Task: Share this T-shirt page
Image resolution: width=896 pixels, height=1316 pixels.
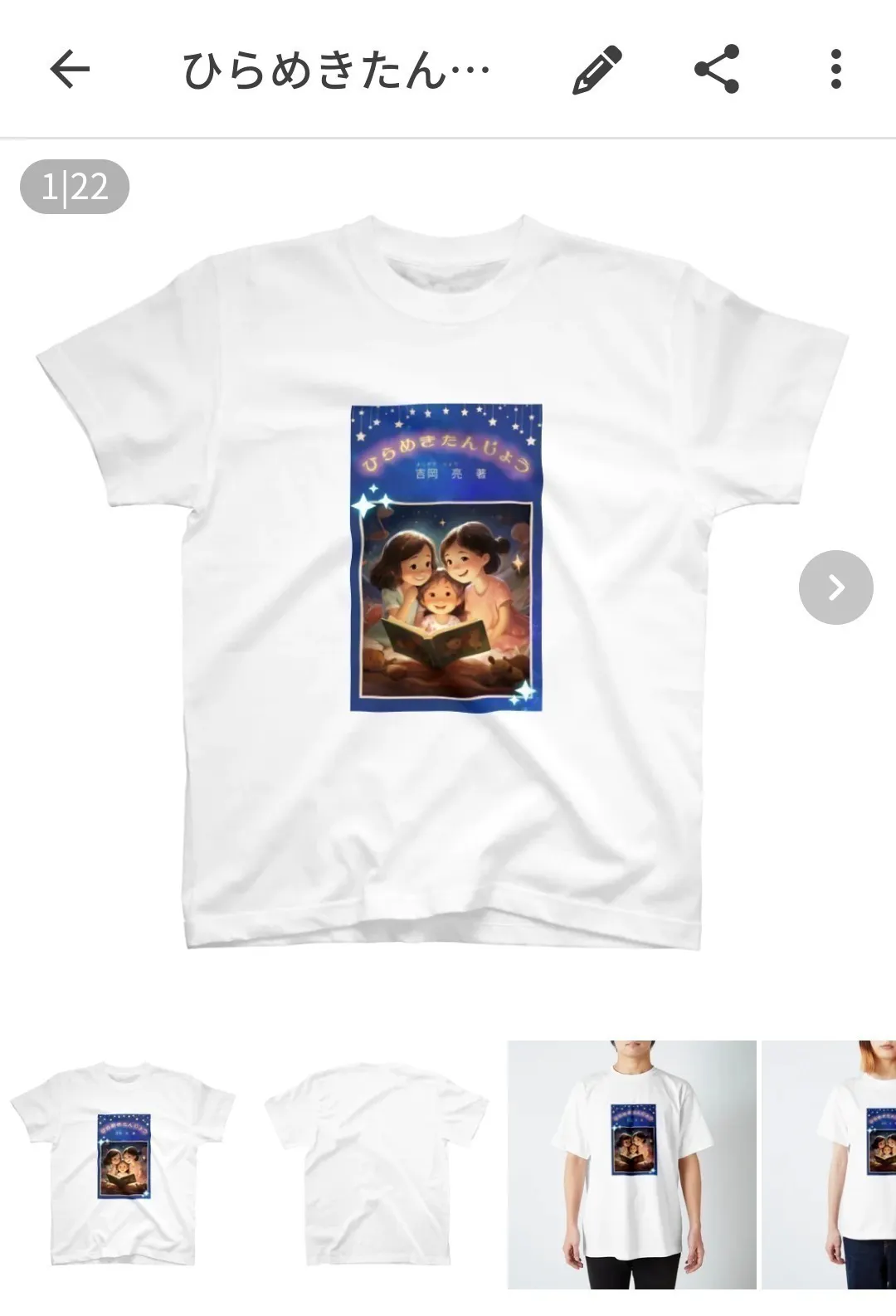Action: point(717,69)
